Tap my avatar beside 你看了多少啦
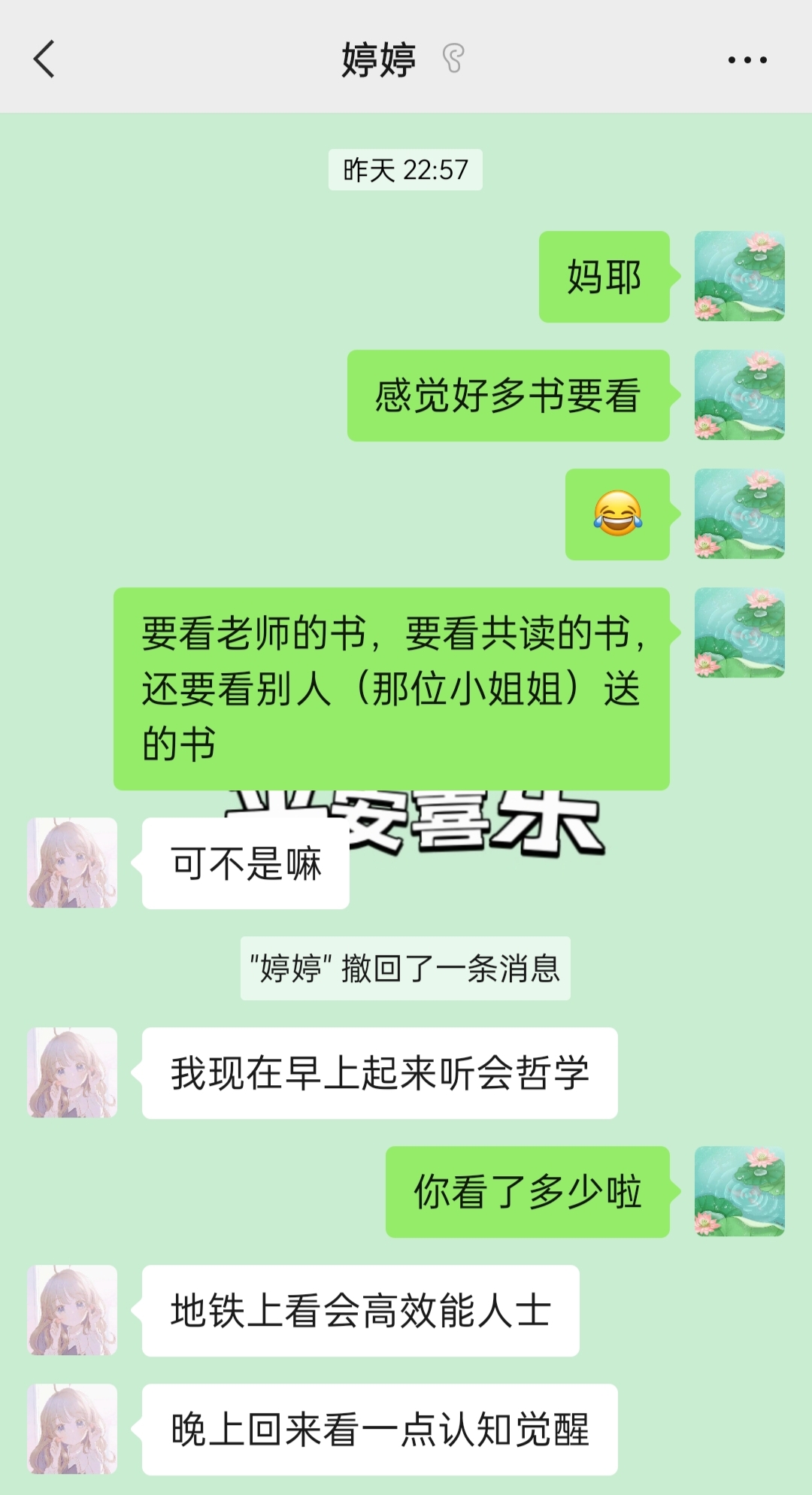Screen dimensions: 812x1495 point(739,1191)
